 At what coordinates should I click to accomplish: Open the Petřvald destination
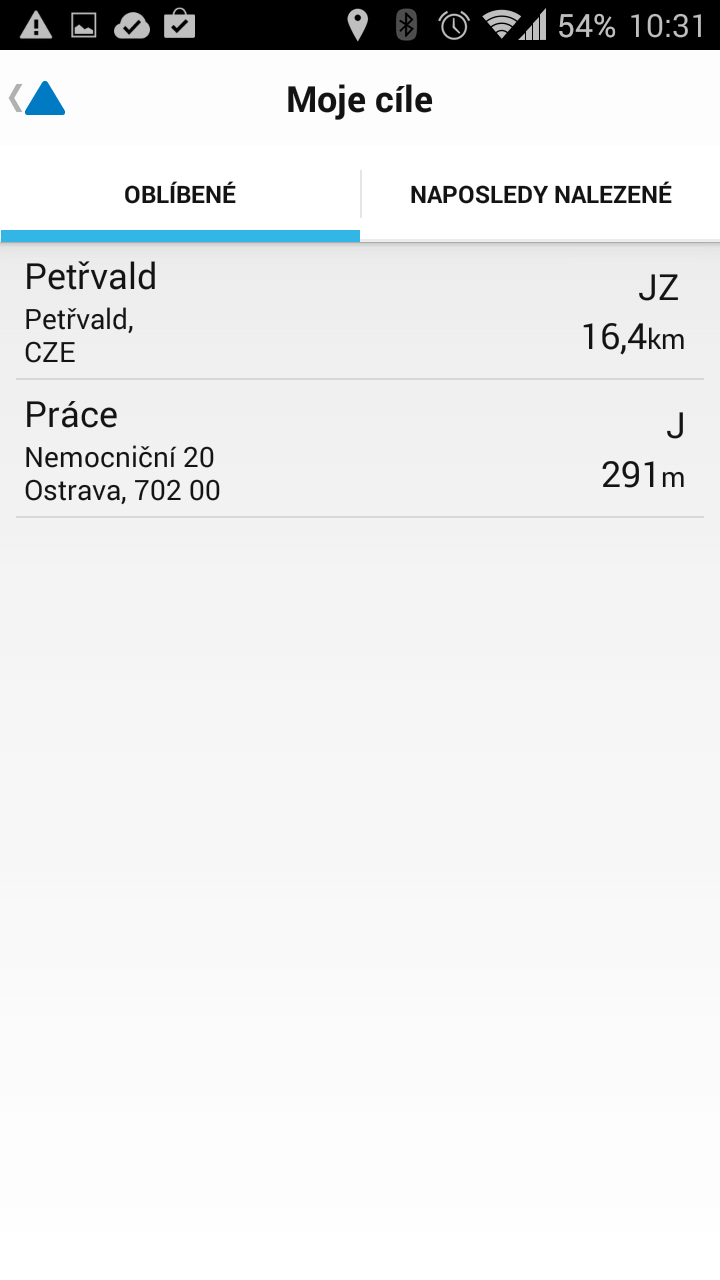click(x=360, y=312)
